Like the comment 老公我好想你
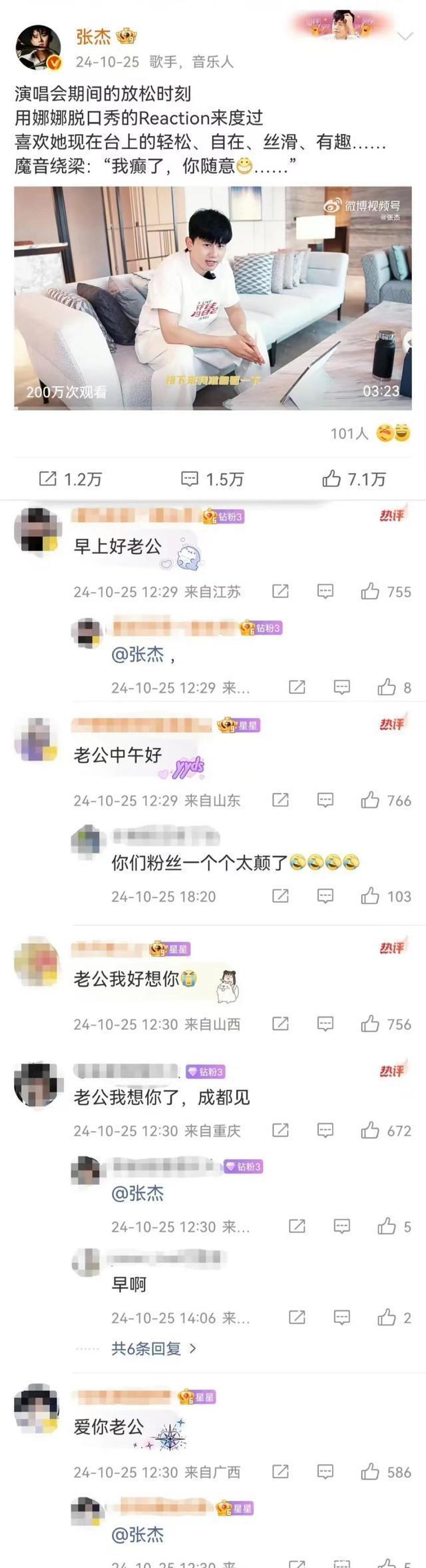 click(370, 1024)
